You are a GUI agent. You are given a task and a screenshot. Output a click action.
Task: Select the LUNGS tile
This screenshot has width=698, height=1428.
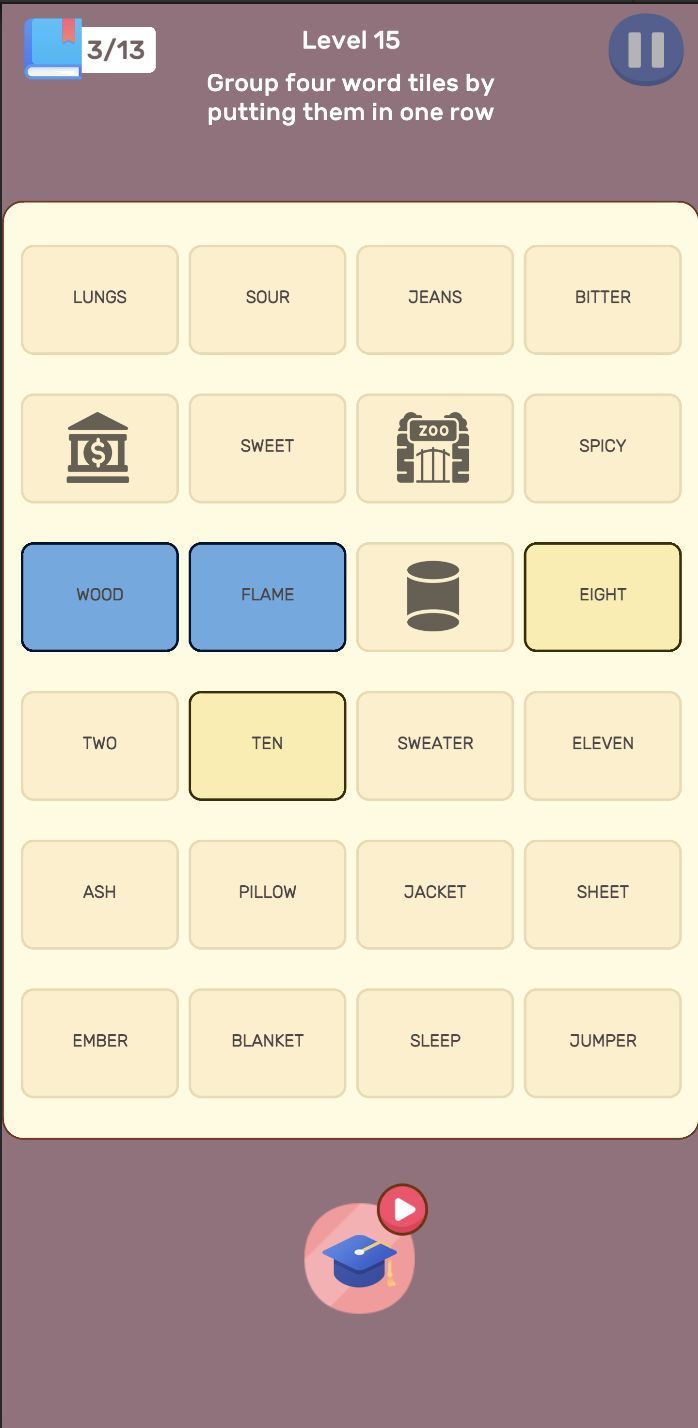pyautogui.click(x=100, y=298)
